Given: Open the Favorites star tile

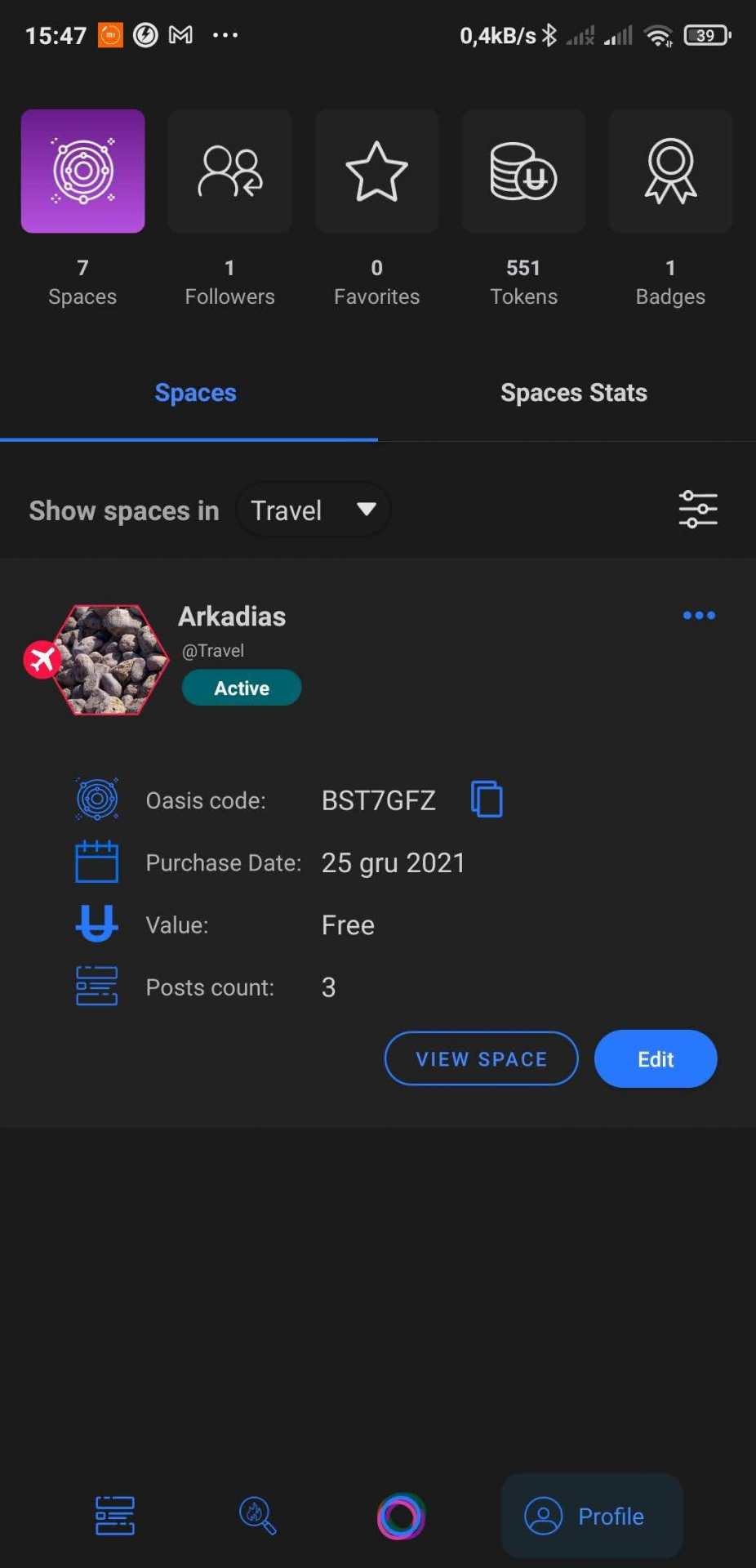Looking at the screenshot, I should click(376, 171).
